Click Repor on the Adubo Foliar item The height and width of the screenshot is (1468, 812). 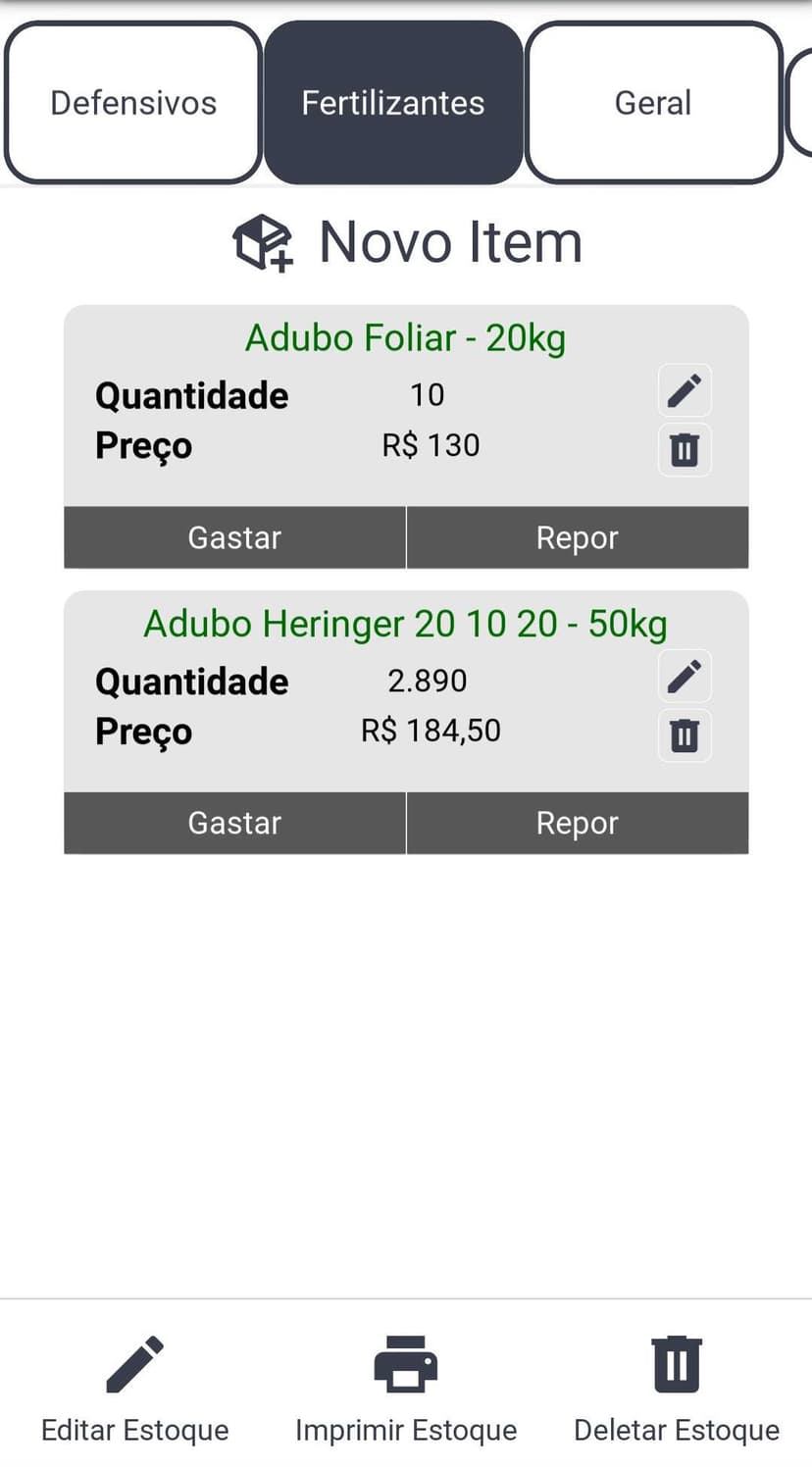(x=578, y=537)
